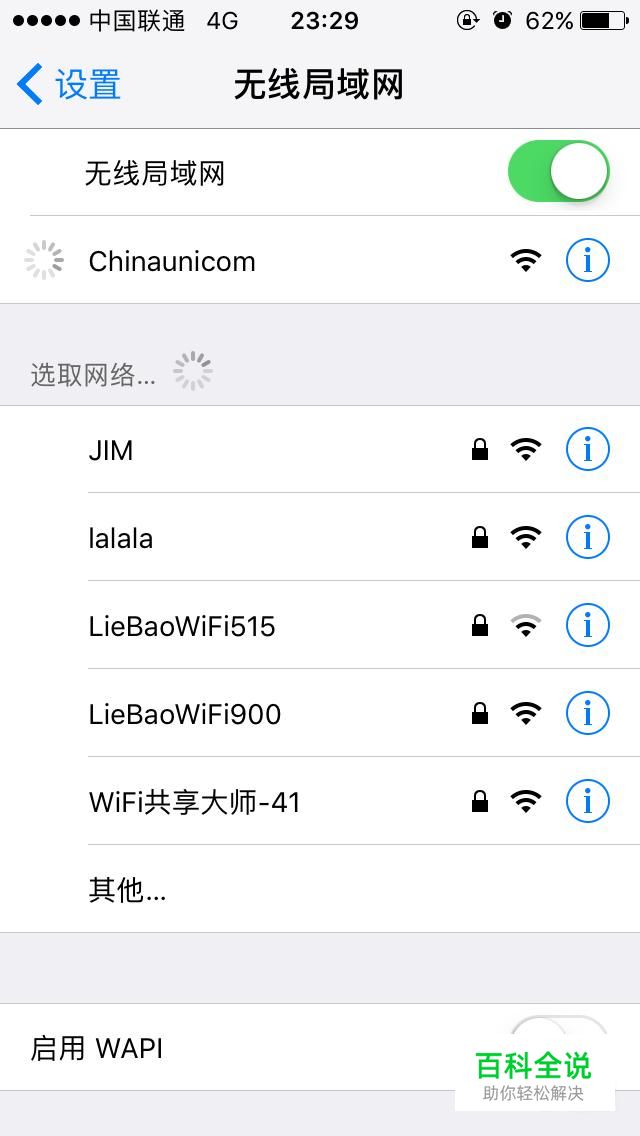Image resolution: width=640 pixels, height=1136 pixels.
Task: Join the lalala network
Action: pyautogui.click(x=320, y=538)
